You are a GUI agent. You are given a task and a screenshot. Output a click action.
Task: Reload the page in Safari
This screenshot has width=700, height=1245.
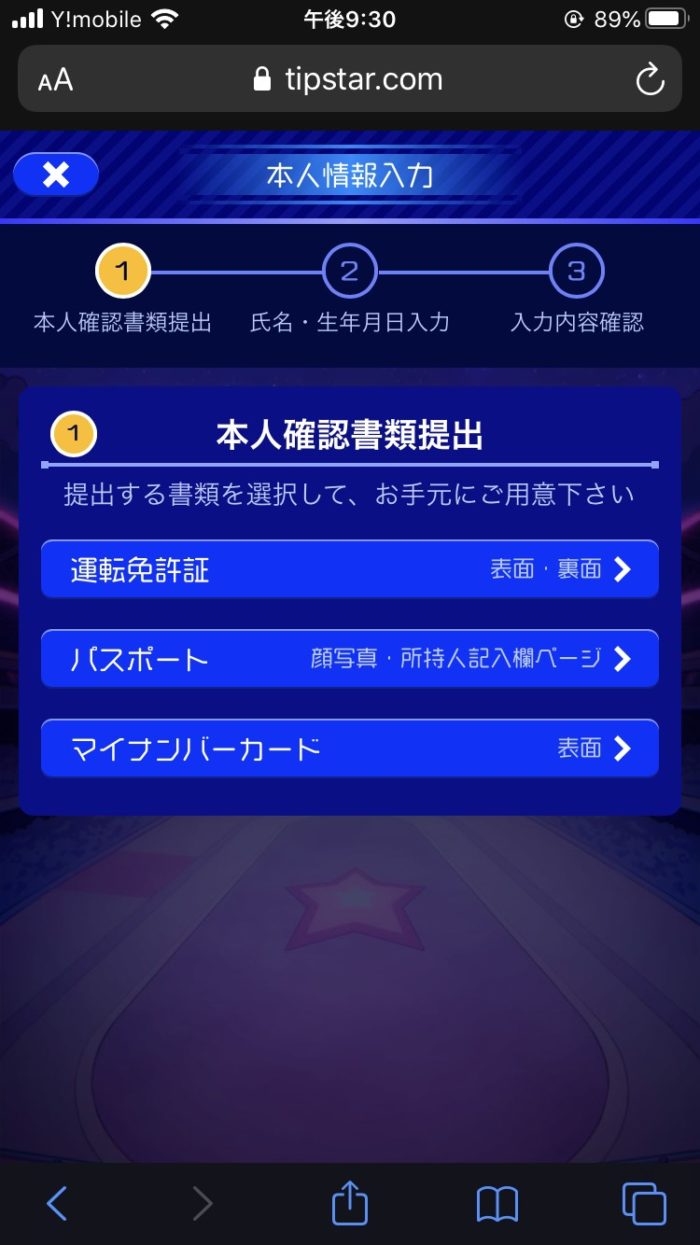tap(650, 80)
